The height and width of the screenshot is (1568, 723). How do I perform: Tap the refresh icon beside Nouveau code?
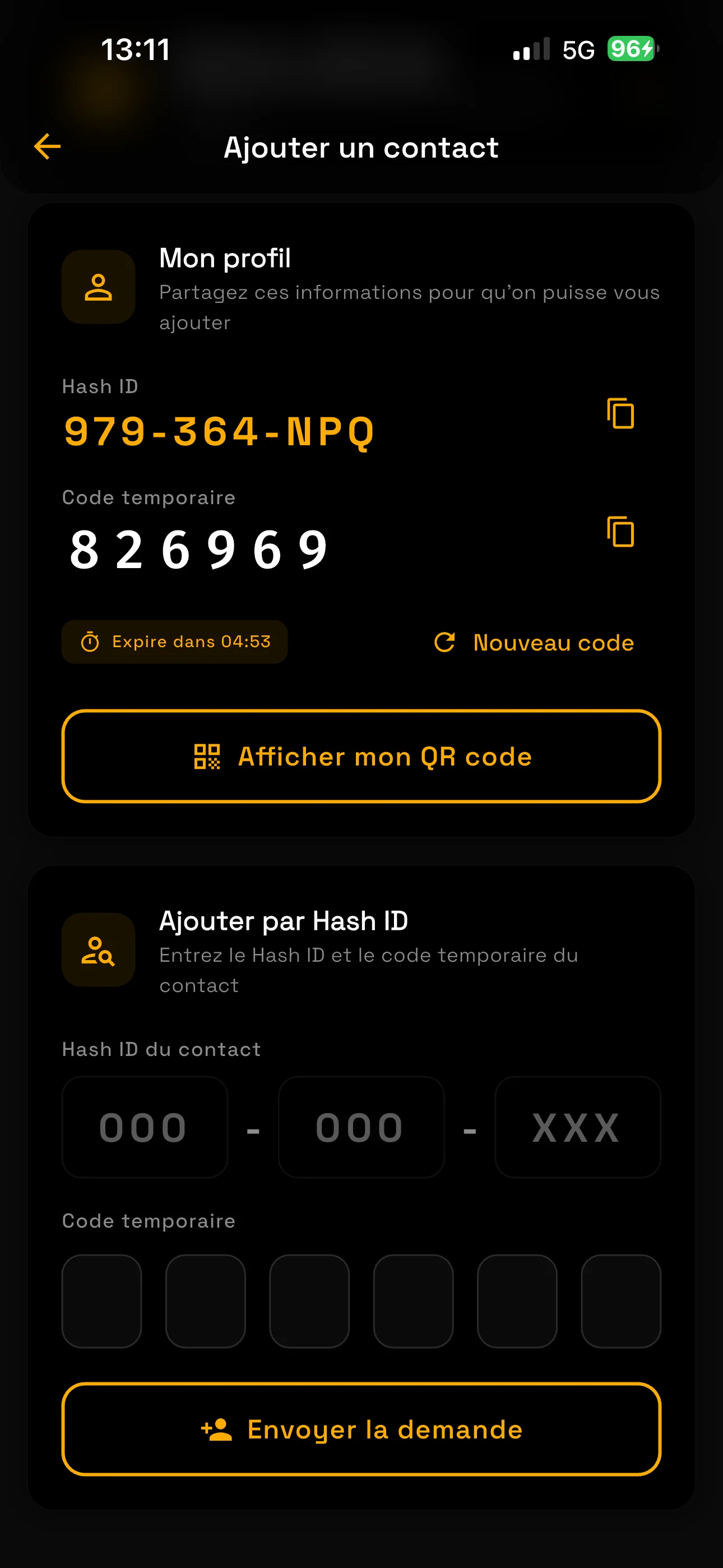(x=445, y=642)
